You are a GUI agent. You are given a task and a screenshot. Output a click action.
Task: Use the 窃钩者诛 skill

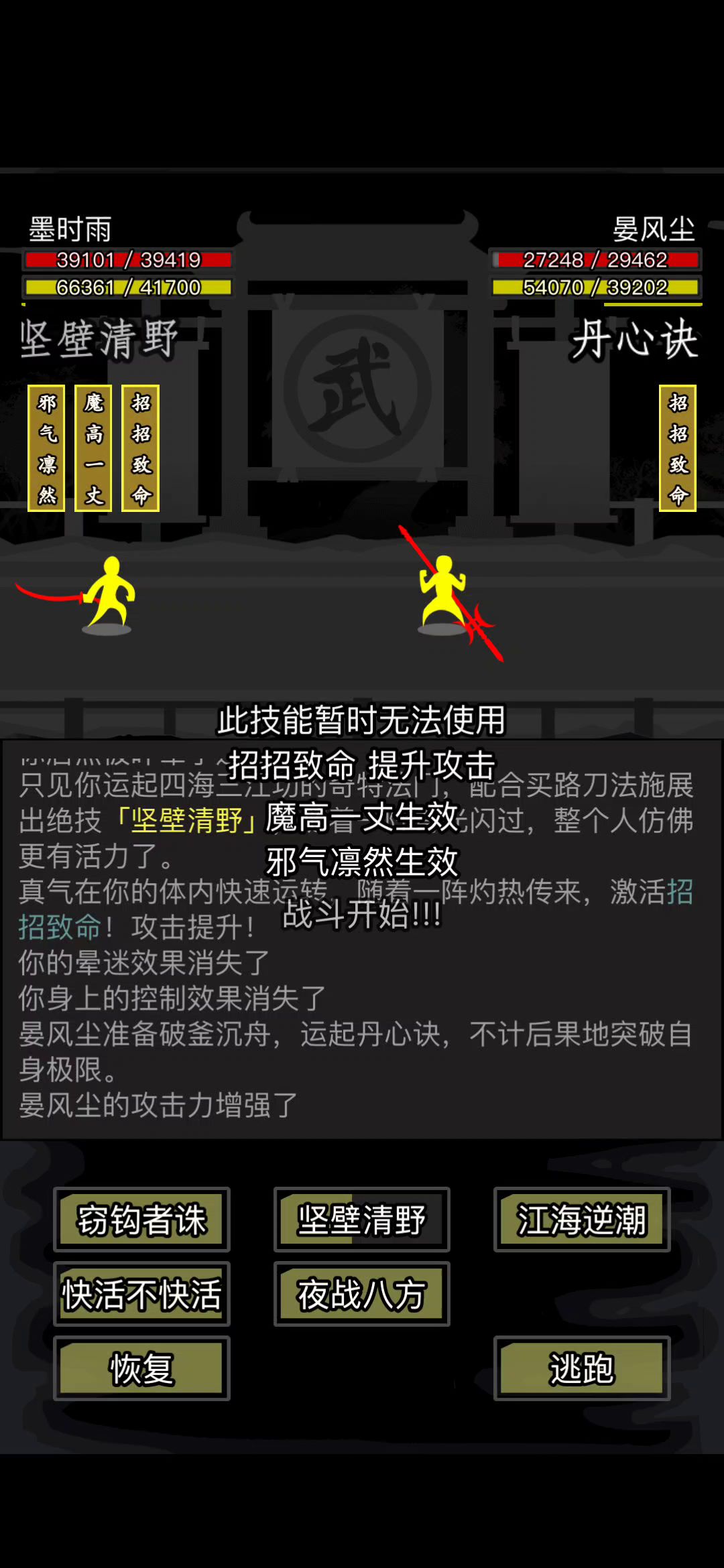141,1219
